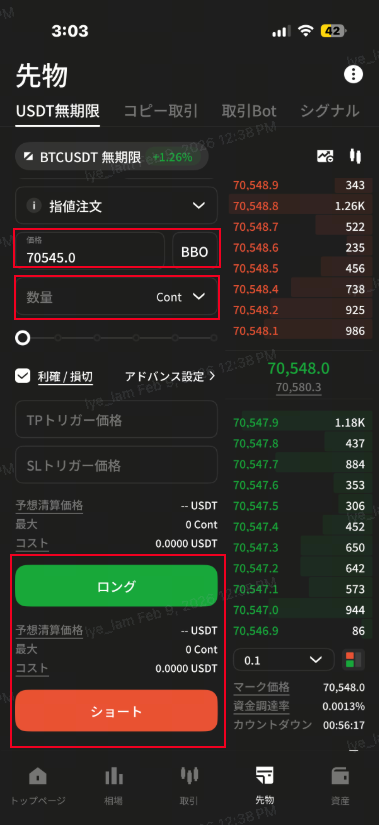379x825 pixels.
Task: Go to the トップページ tab
Action: click(x=38, y=786)
